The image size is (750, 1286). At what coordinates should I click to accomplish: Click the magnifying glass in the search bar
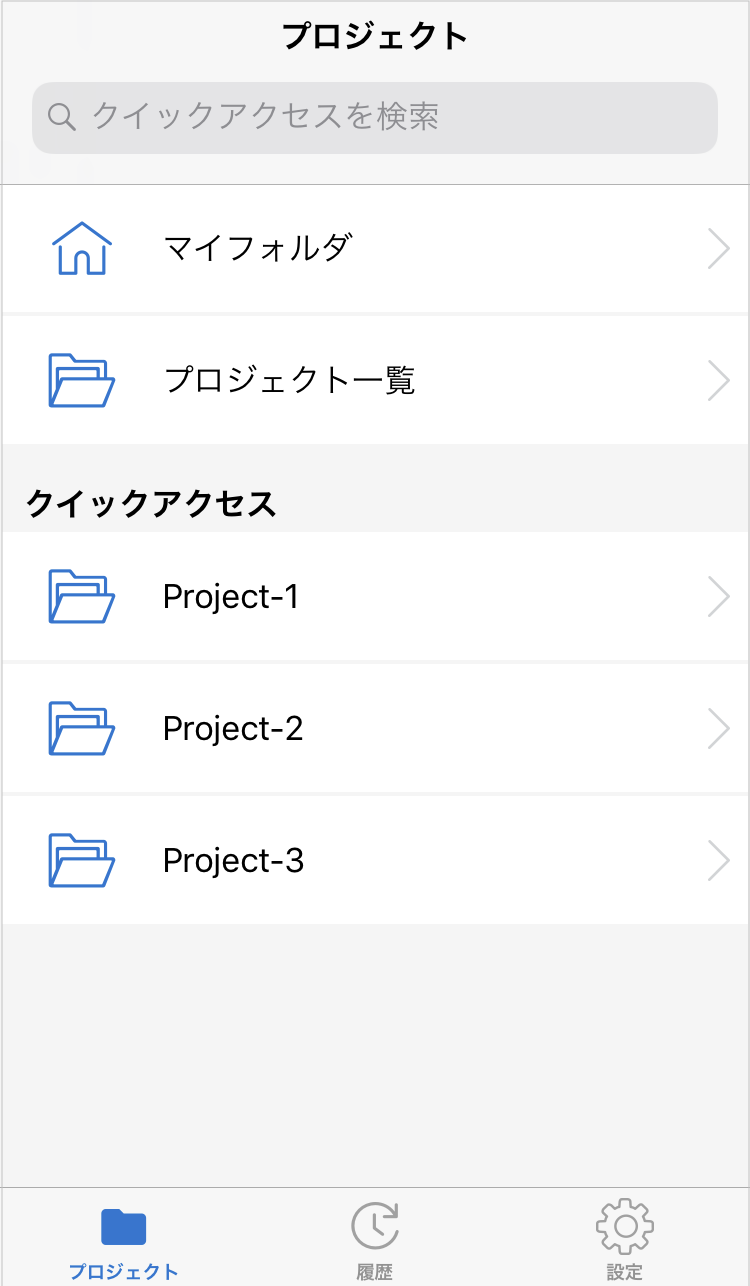tap(62, 117)
